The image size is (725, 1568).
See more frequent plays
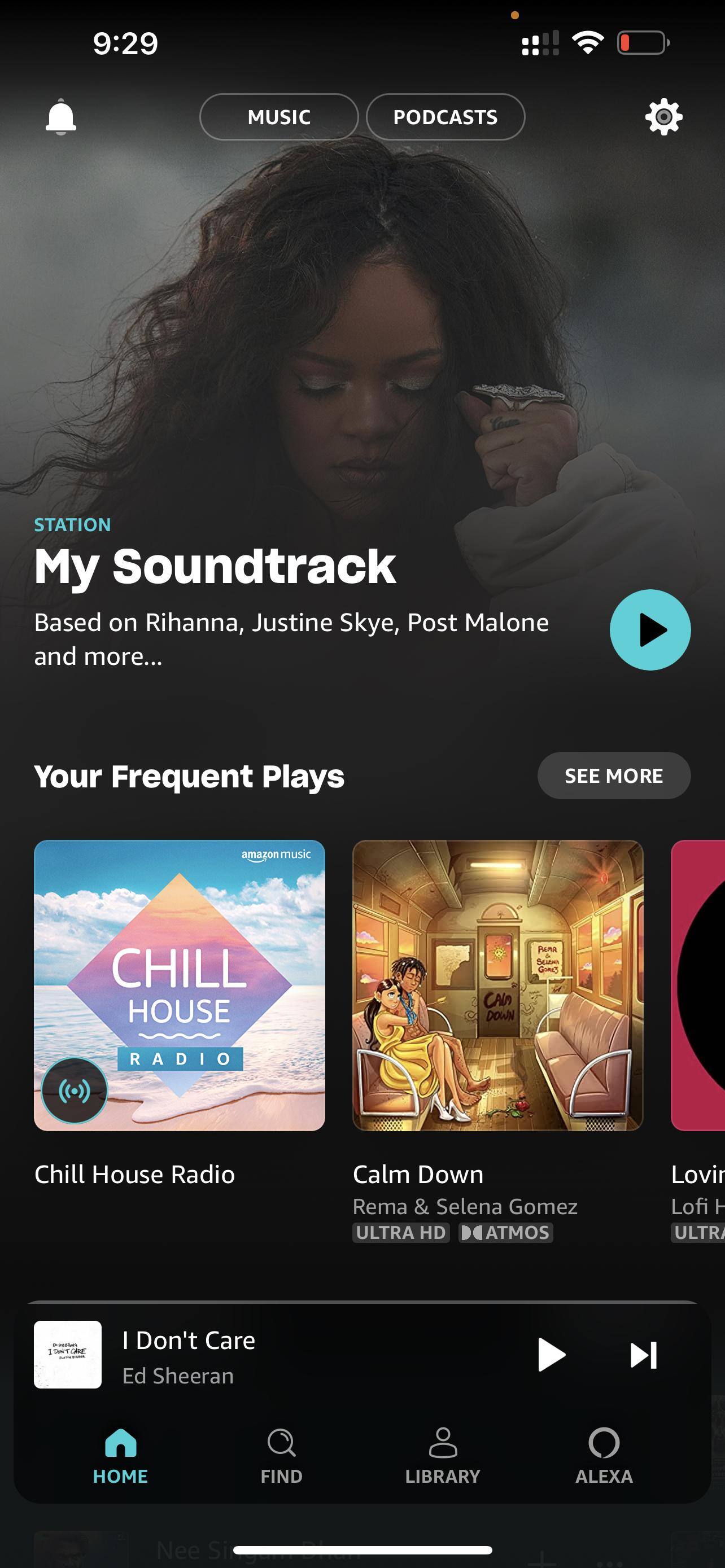pos(613,776)
